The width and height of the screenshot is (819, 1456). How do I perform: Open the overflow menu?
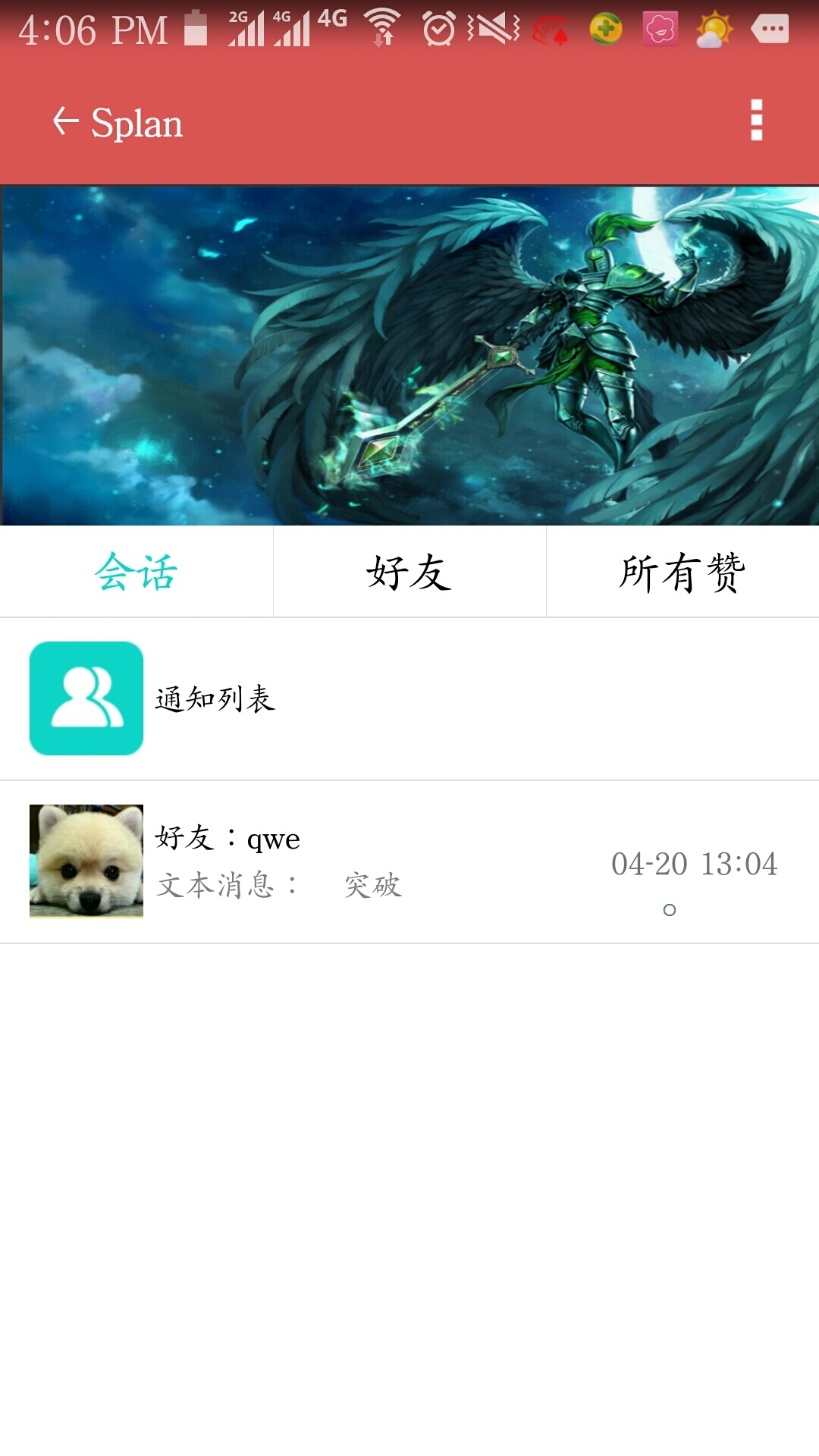point(755,121)
